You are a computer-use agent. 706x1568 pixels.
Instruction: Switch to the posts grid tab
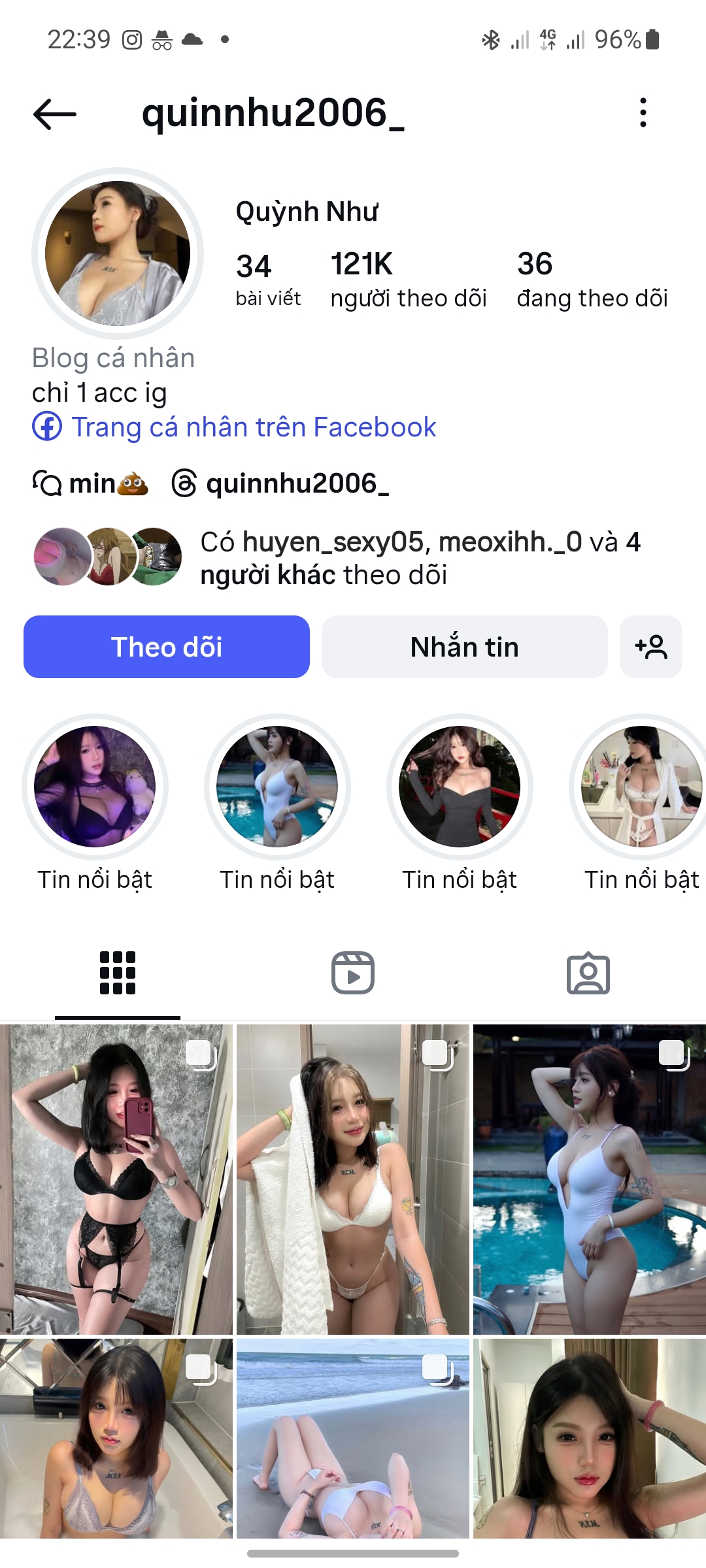tap(118, 973)
